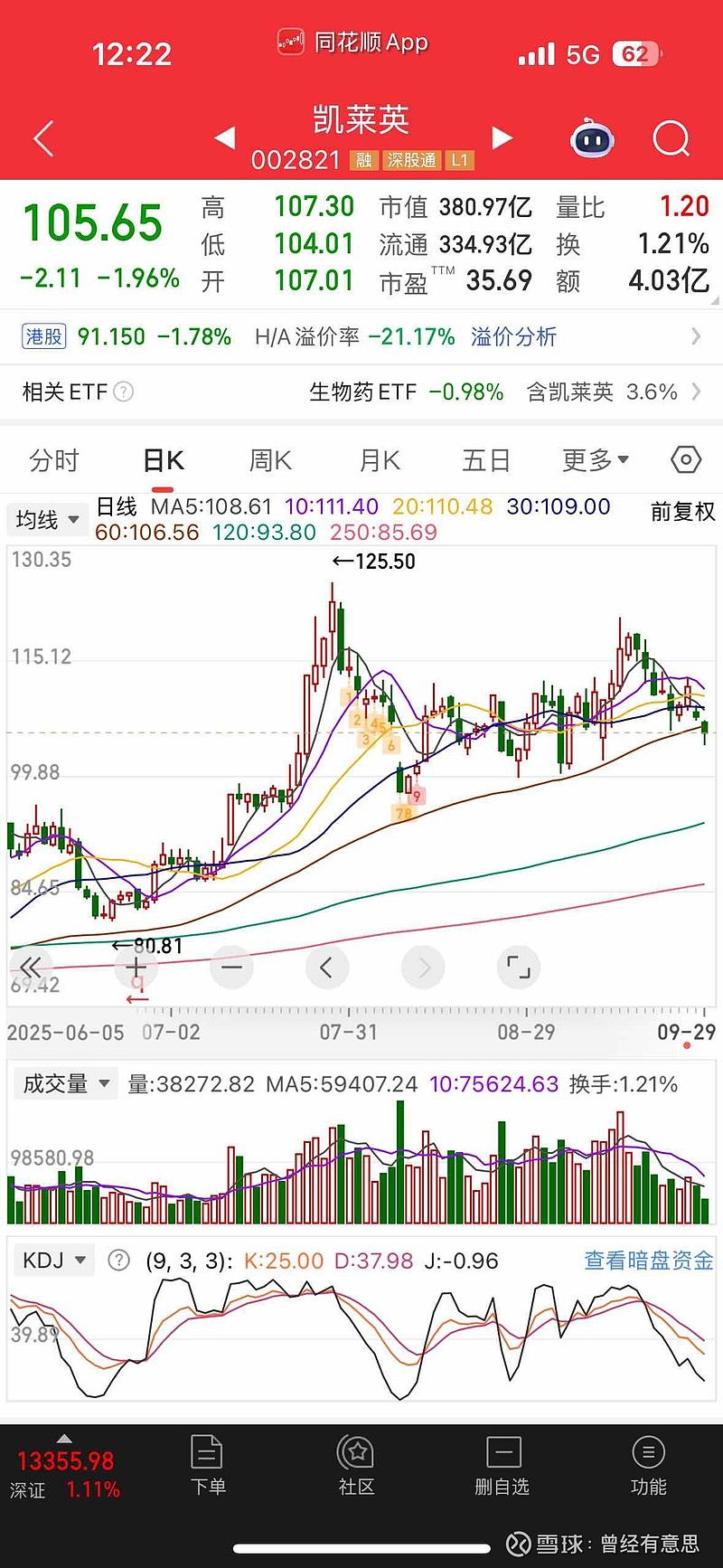Go back using the header arrow

(x=43, y=139)
